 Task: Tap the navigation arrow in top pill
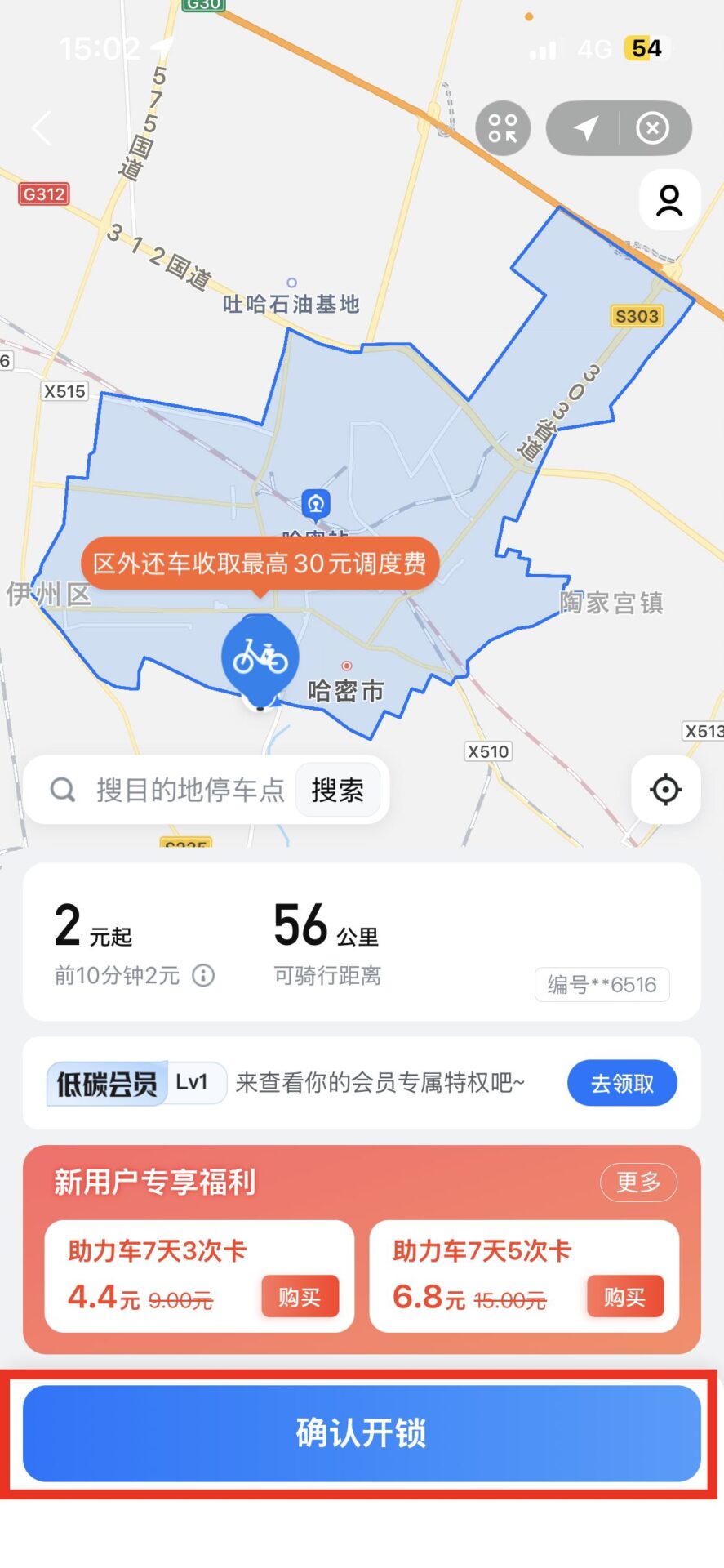pos(585,128)
